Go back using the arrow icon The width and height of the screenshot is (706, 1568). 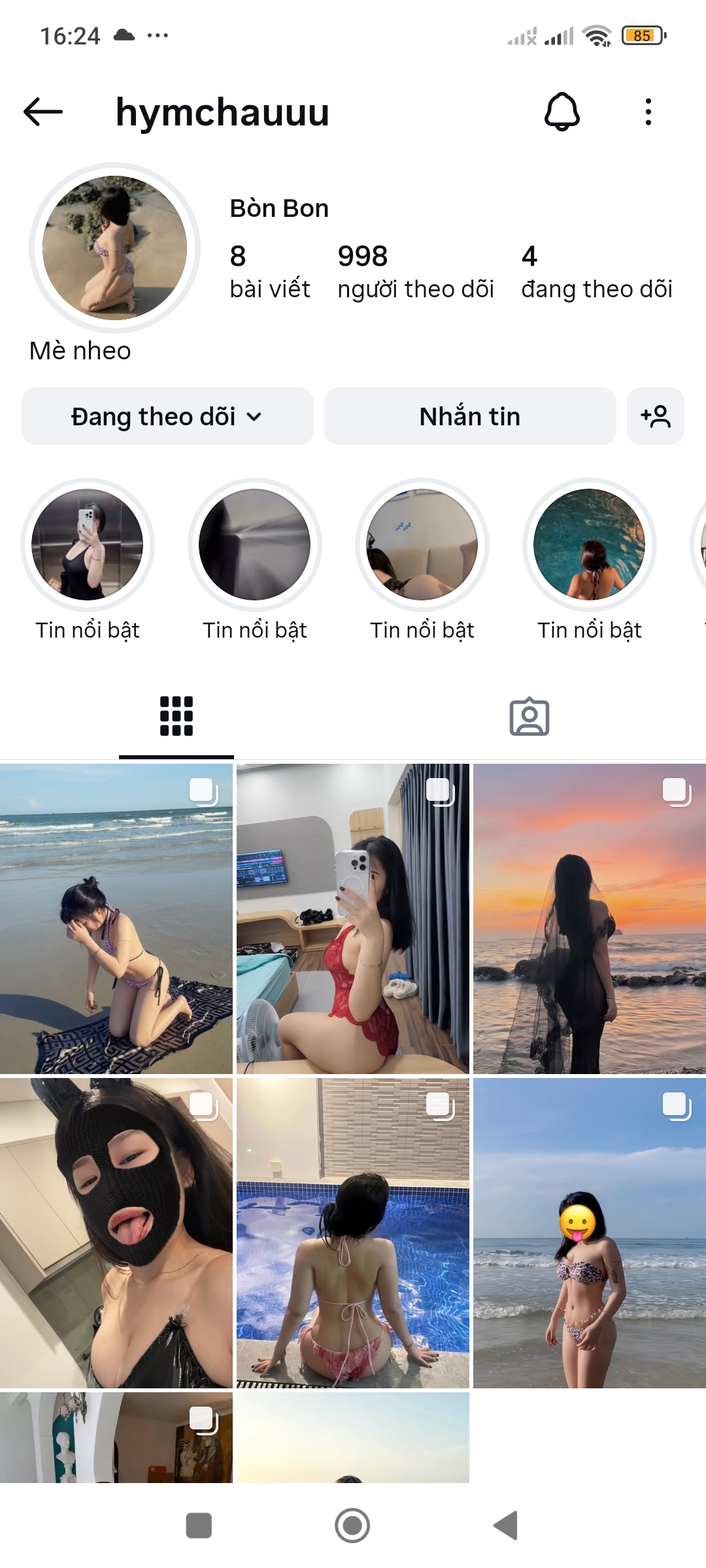[x=43, y=112]
